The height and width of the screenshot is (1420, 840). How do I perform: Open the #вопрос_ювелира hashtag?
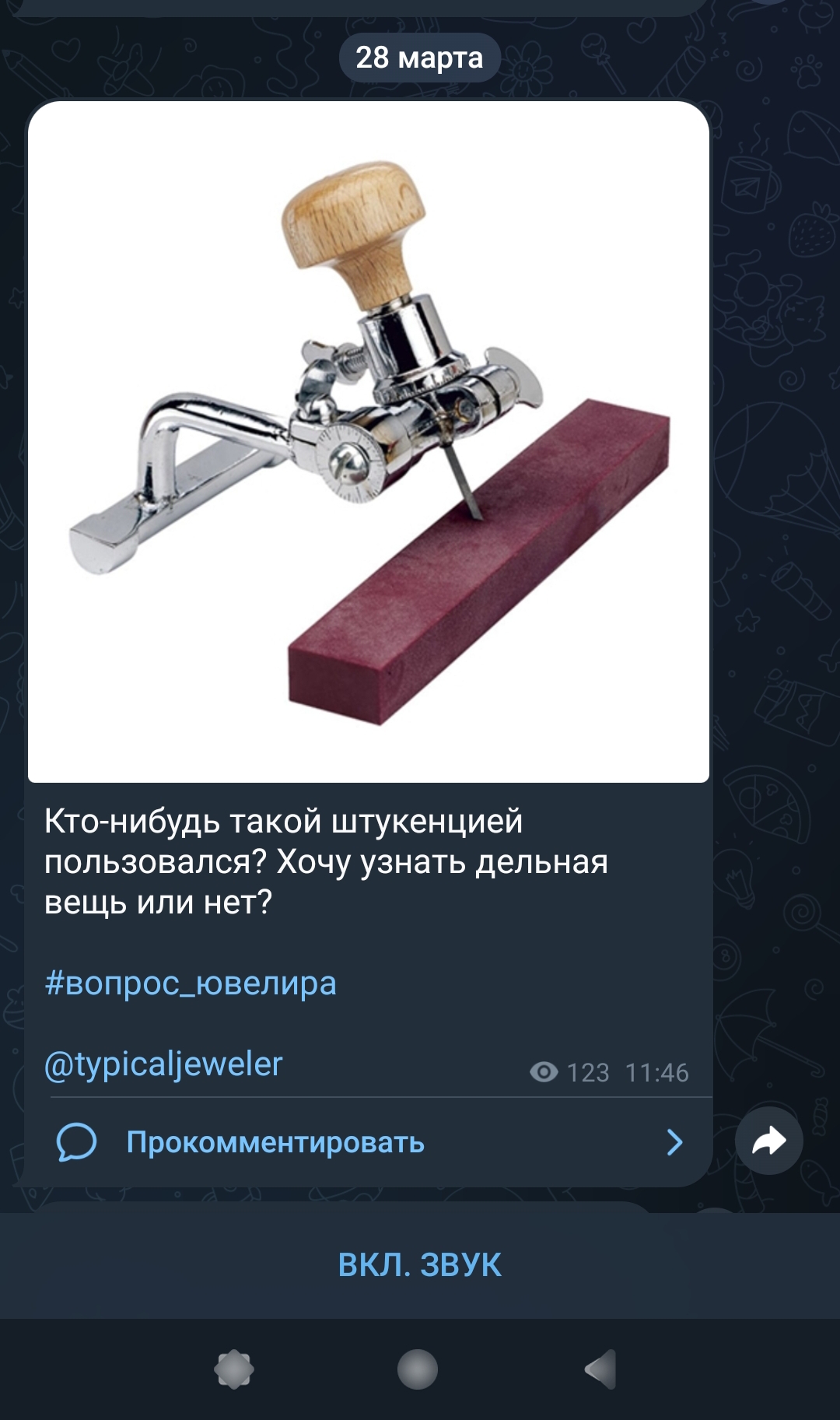point(191,983)
